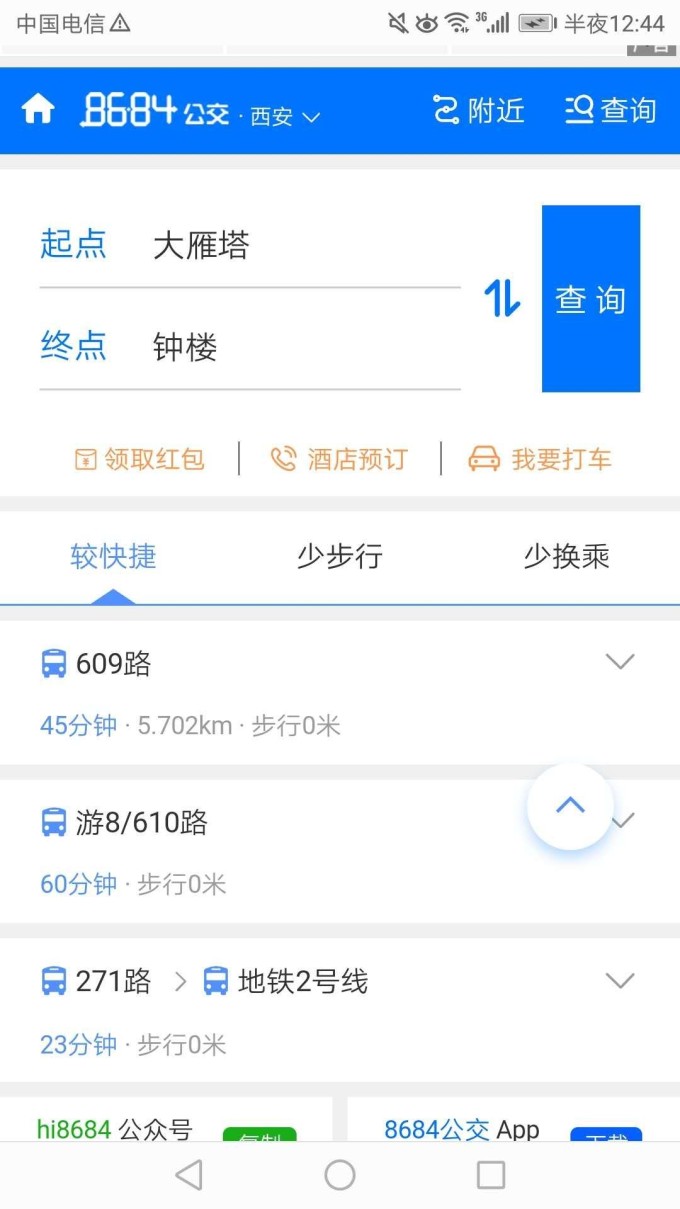The height and width of the screenshot is (1209, 680).
Task: Expand the 609路 route details
Action: 340,693
